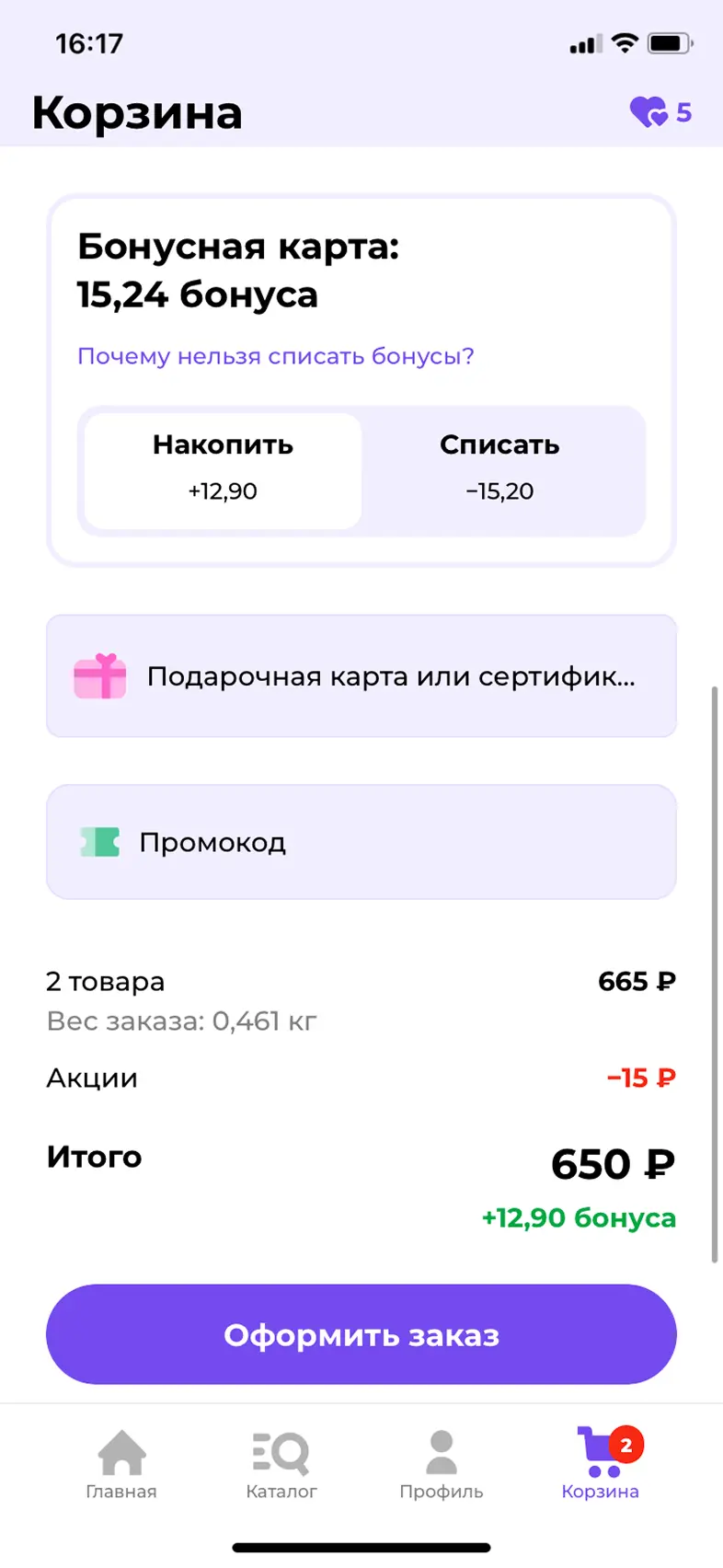Open 'Почему нельзя списать бонусы?' link
This screenshot has width=723, height=1568.
pyautogui.click(x=275, y=356)
